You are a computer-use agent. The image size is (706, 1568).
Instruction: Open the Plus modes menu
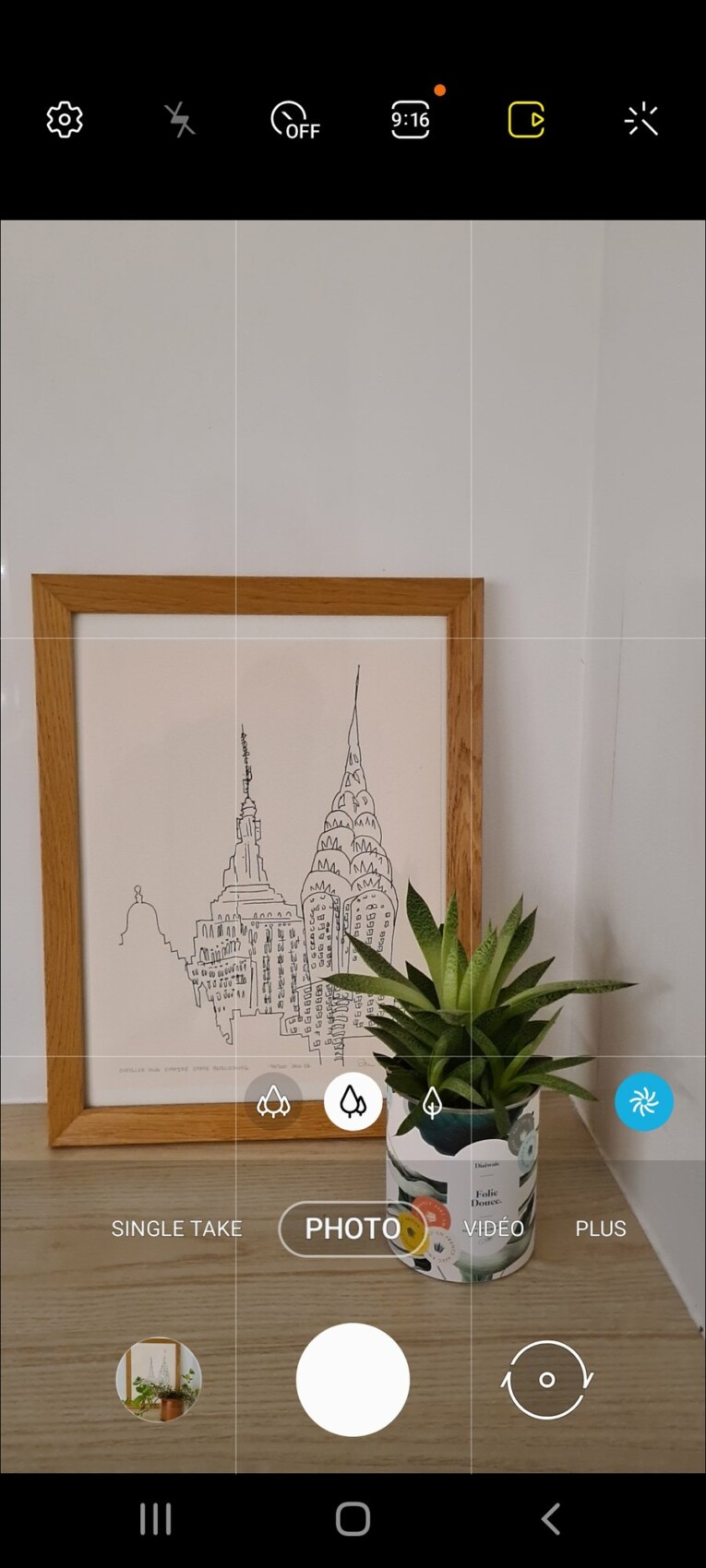pos(601,1229)
